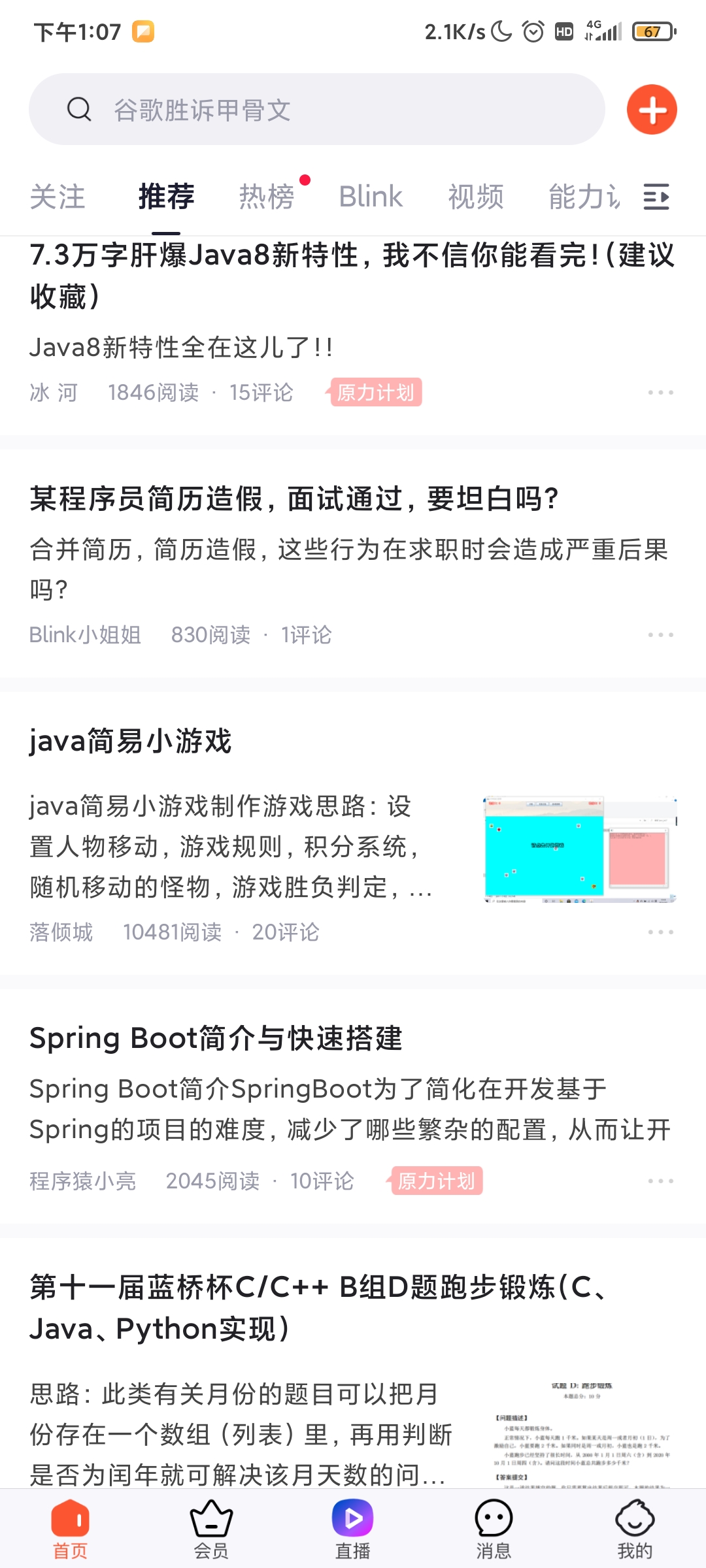The width and height of the screenshot is (706, 1568).
Task: Tap the search box with 谷歌胜诉甲骨文
Action: tap(316, 110)
